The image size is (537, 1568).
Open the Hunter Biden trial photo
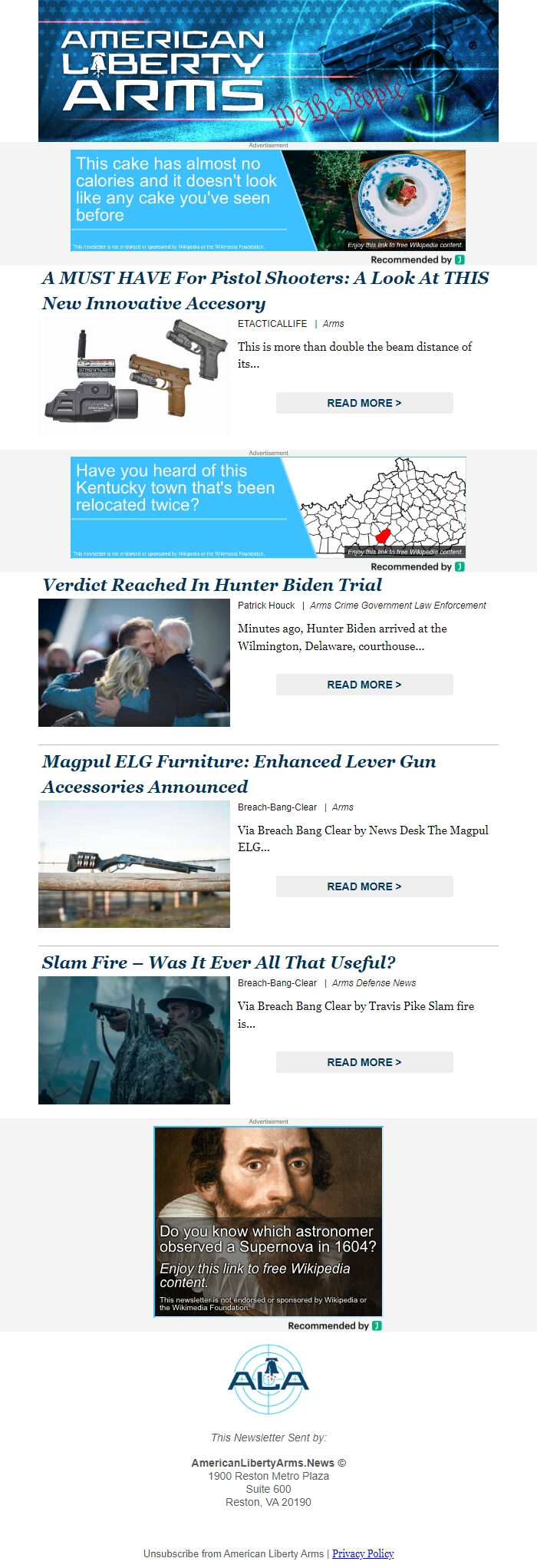(134, 662)
